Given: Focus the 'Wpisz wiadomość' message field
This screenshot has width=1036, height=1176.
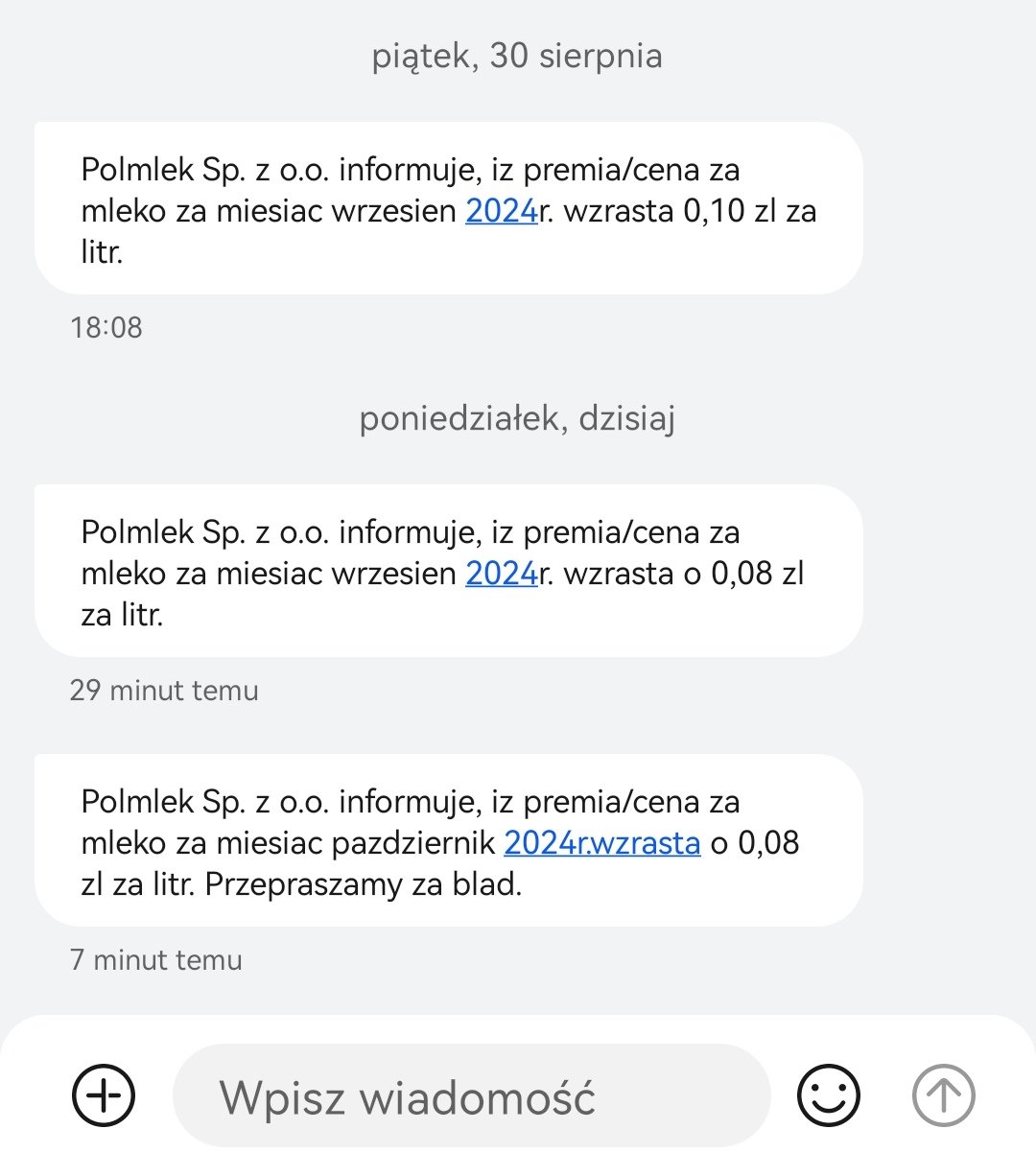Looking at the screenshot, I should coord(470,1096).
